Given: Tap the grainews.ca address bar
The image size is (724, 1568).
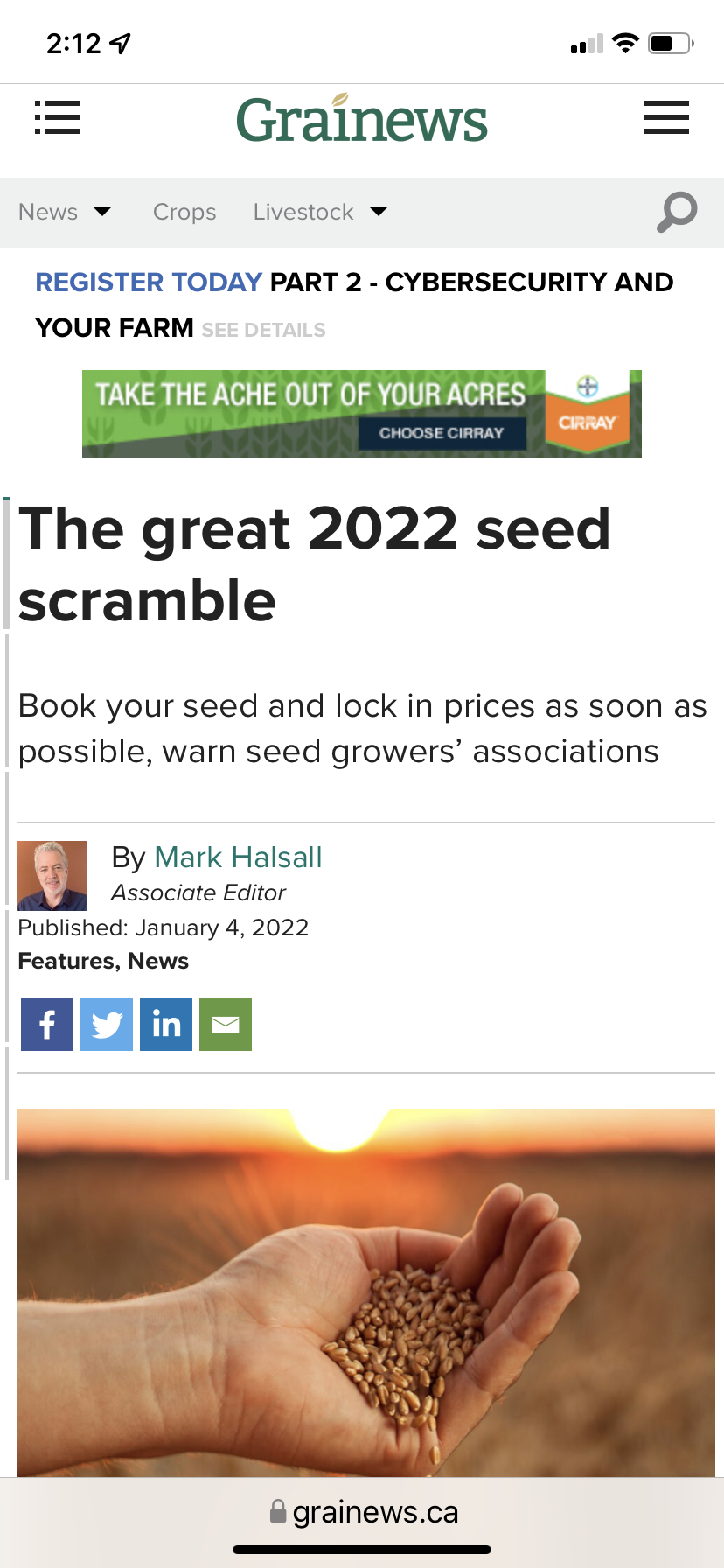Looking at the screenshot, I should [x=362, y=1512].
